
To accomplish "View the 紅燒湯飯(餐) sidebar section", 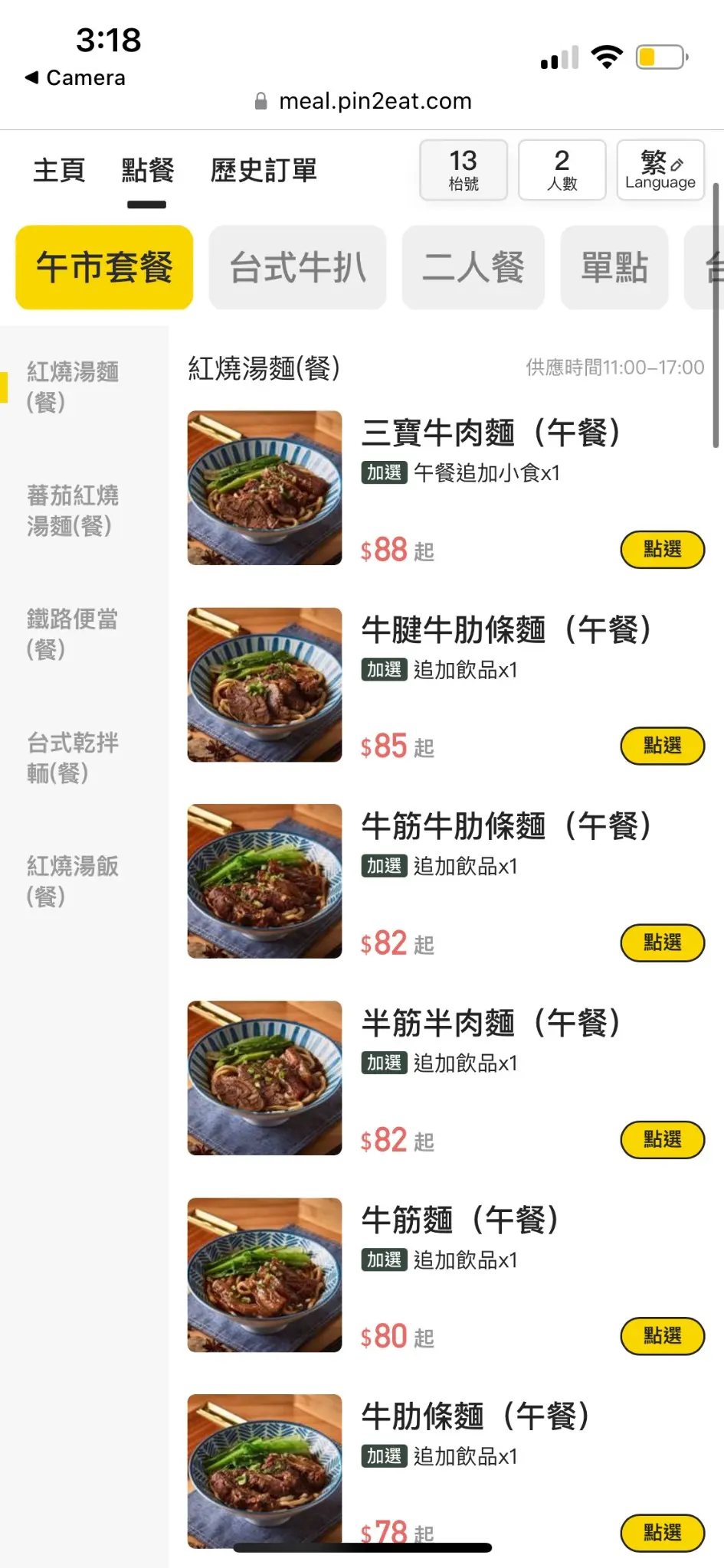I will [73, 880].
